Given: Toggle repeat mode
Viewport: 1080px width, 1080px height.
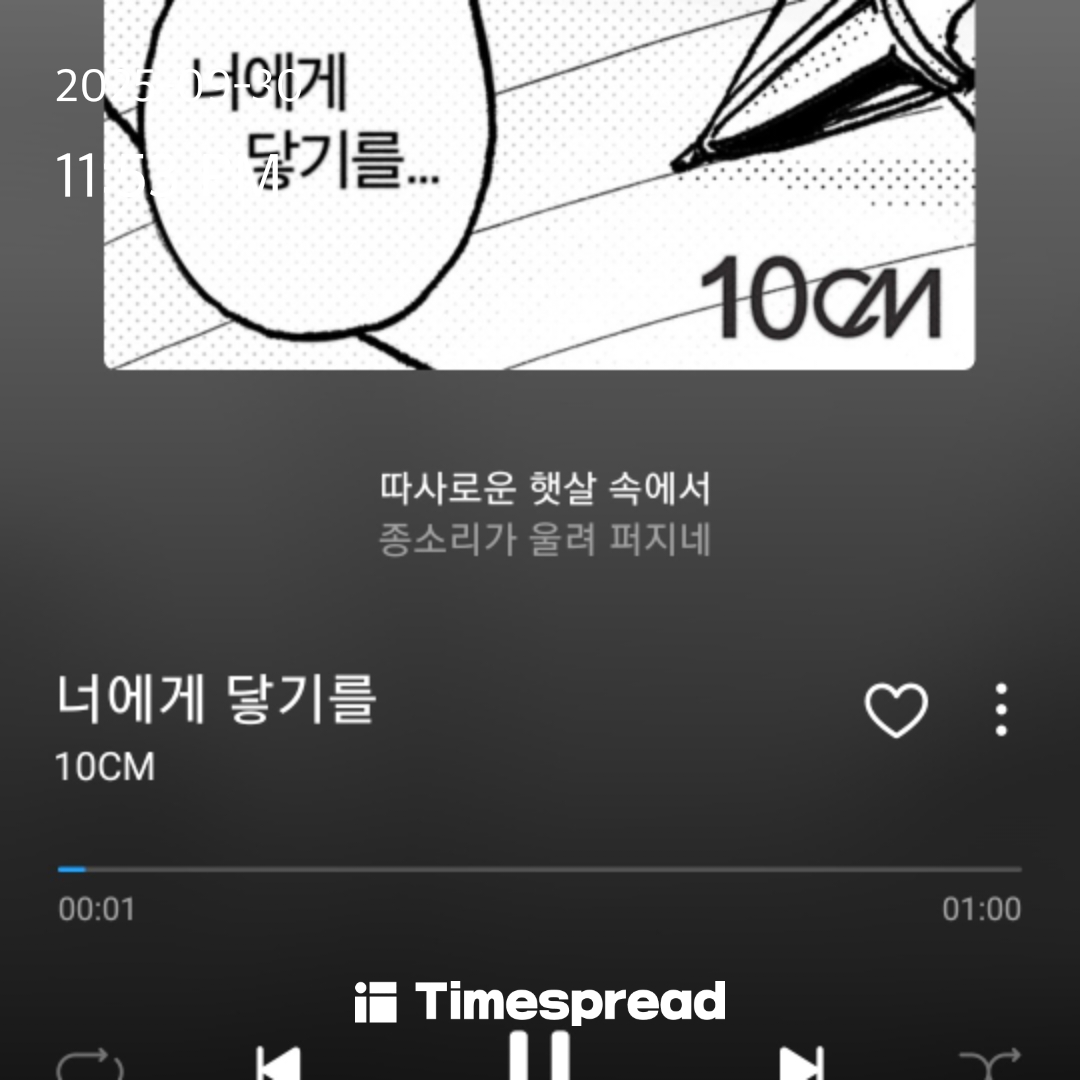Looking at the screenshot, I should (x=89, y=1066).
